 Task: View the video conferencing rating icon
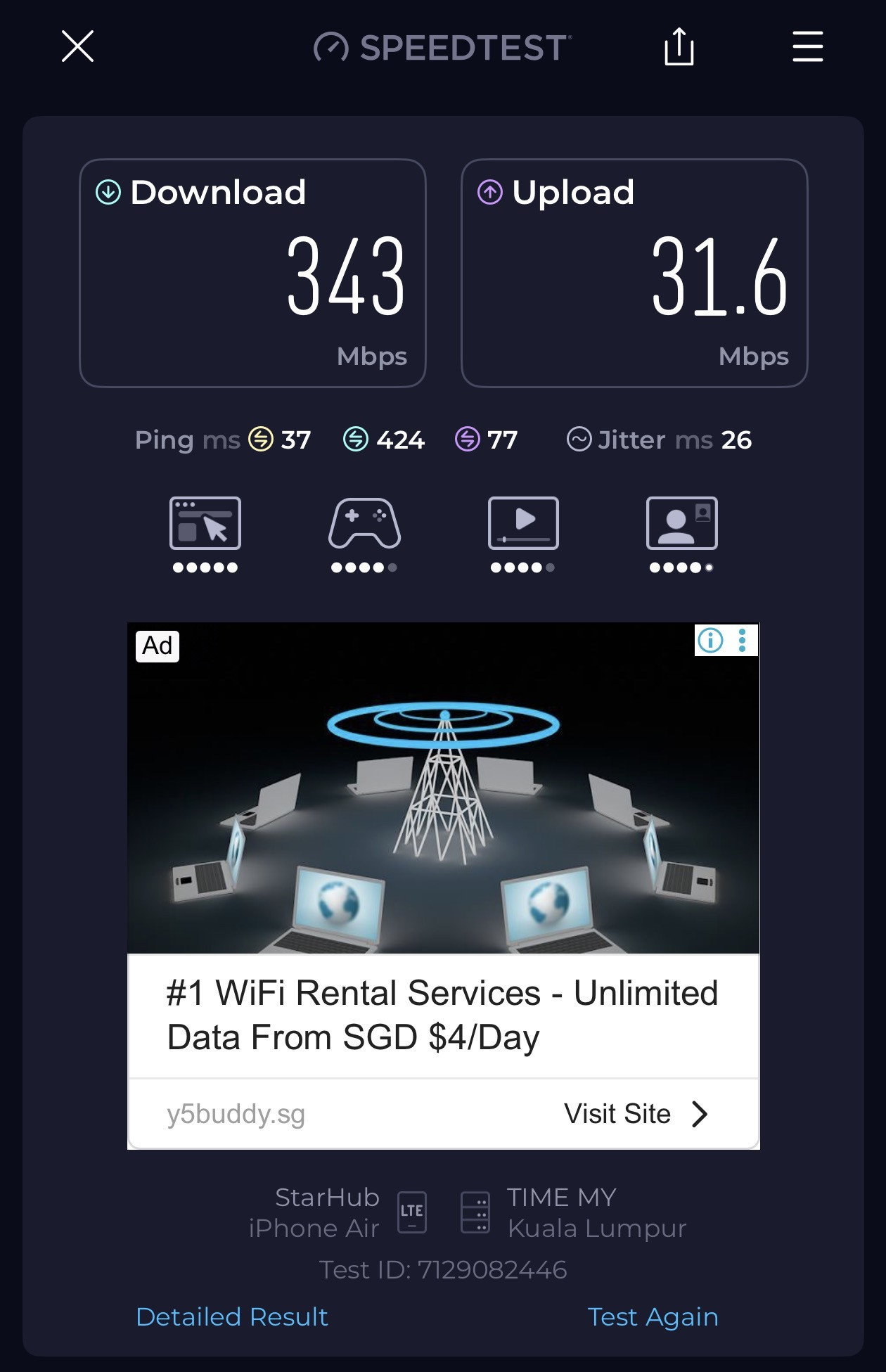(682, 523)
